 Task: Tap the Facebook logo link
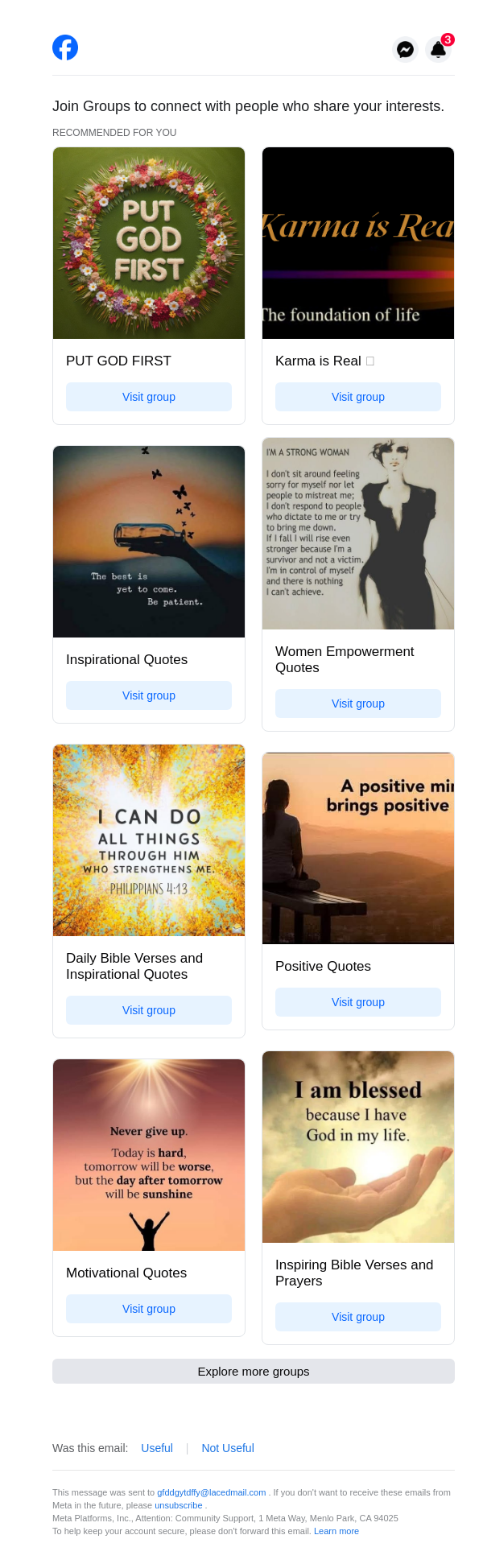[x=65, y=47]
